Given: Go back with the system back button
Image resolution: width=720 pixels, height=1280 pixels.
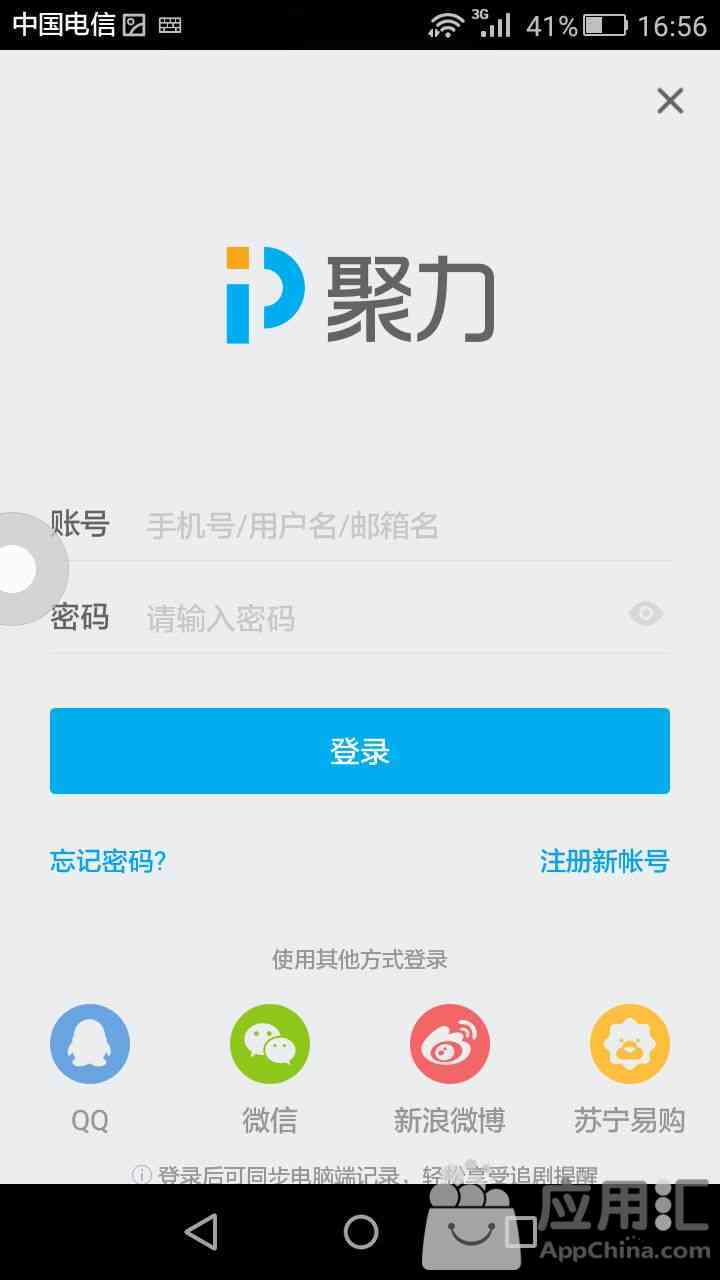Looking at the screenshot, I should pos(201,1232).
